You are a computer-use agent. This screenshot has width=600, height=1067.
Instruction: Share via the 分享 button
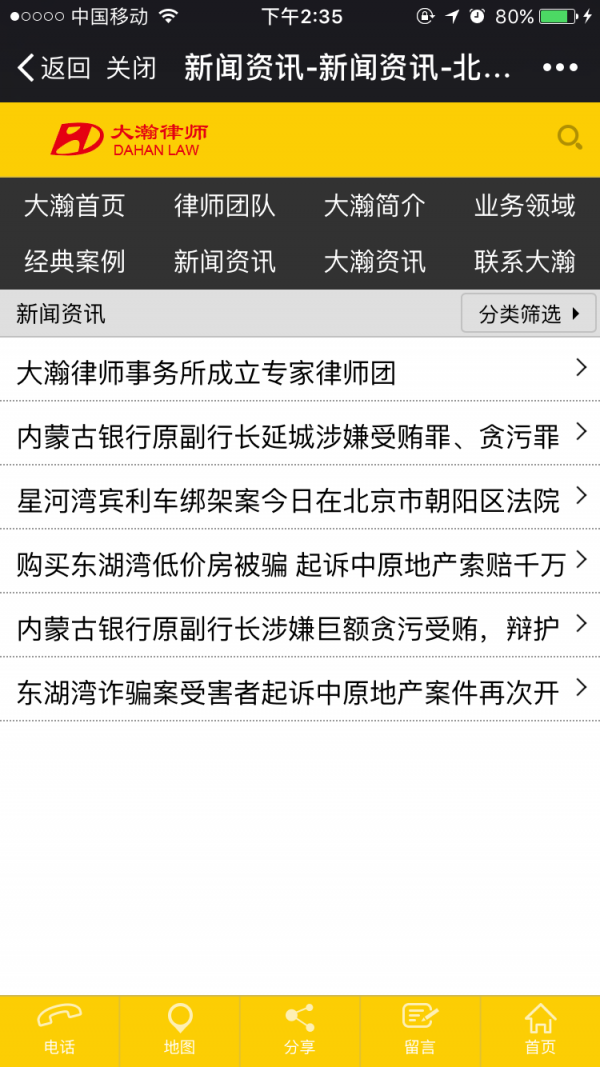[299, 1031]
